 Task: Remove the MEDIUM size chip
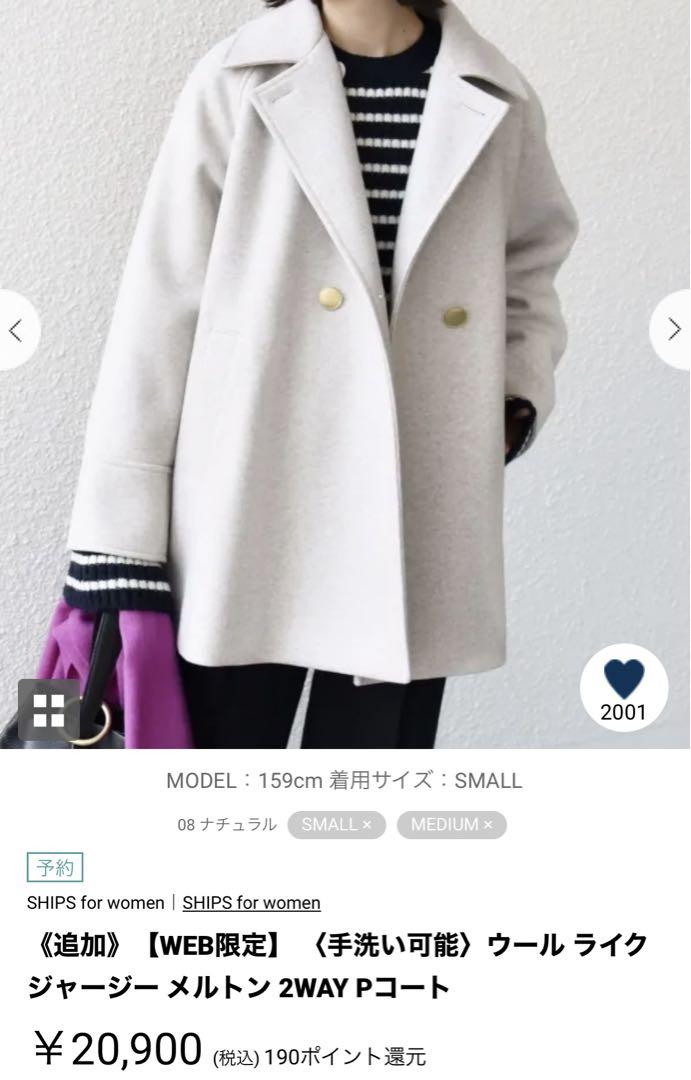(488, 825)
